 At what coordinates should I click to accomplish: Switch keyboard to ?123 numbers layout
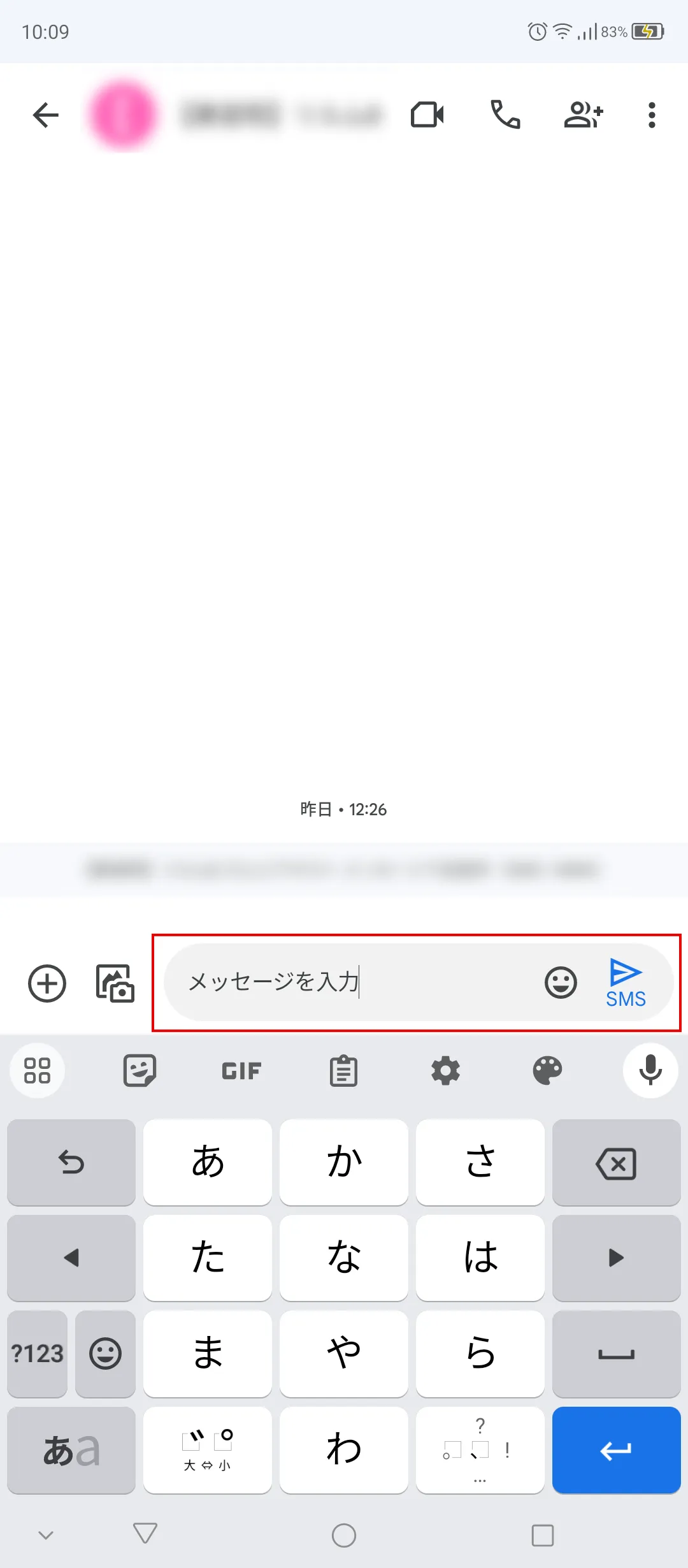(x=38, y=1353)
